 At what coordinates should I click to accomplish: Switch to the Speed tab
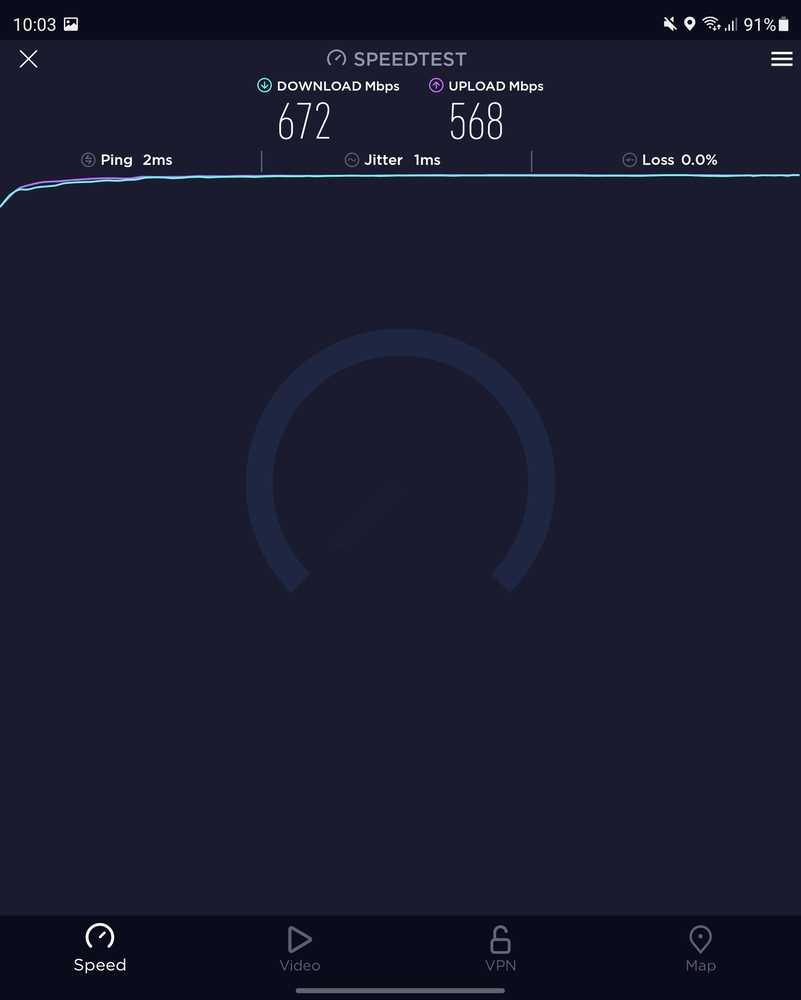point(100,948)
